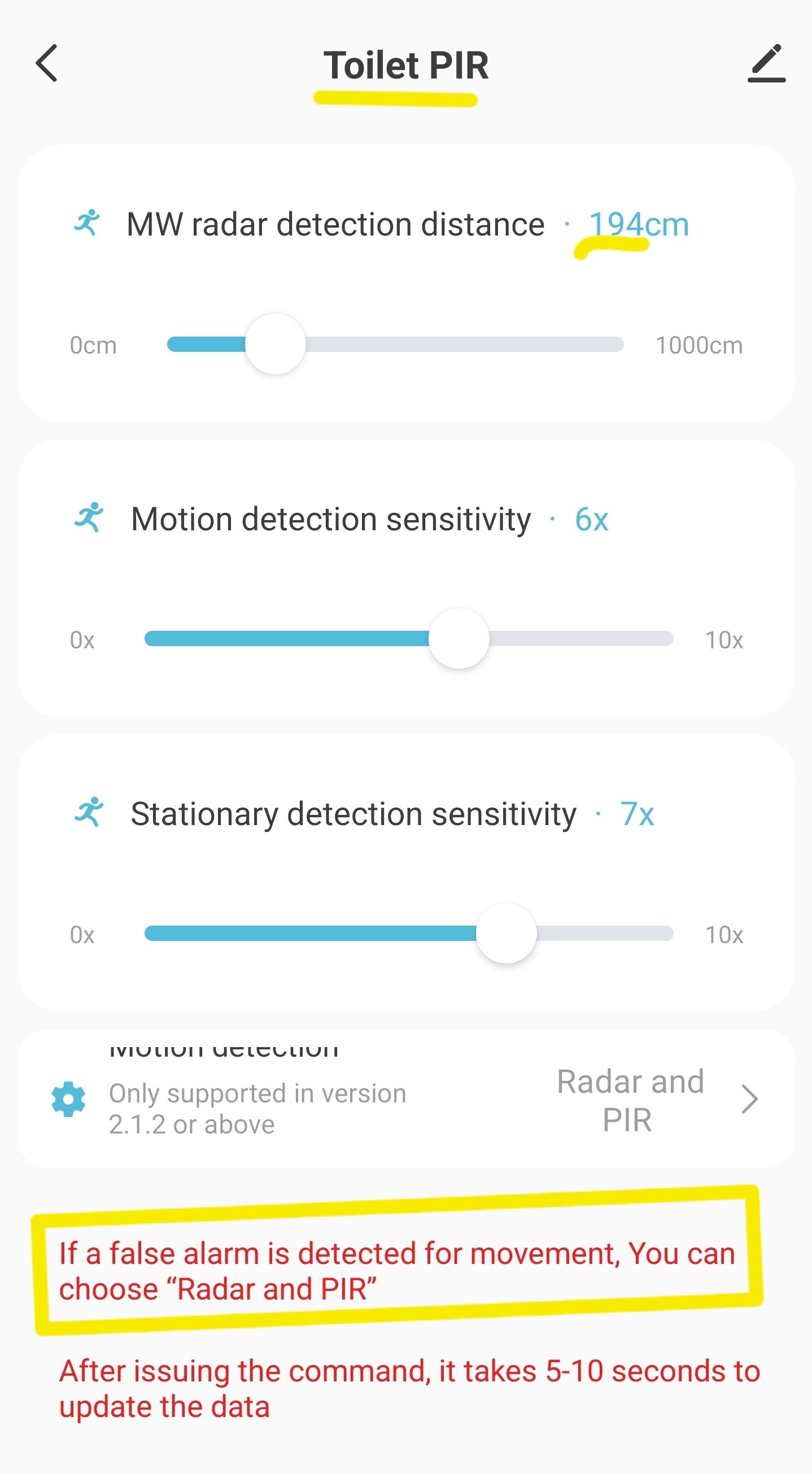Edit the Toilet PIR device name
The image size is (812, 1474).
pyautogui.click(x=766, y=63)
